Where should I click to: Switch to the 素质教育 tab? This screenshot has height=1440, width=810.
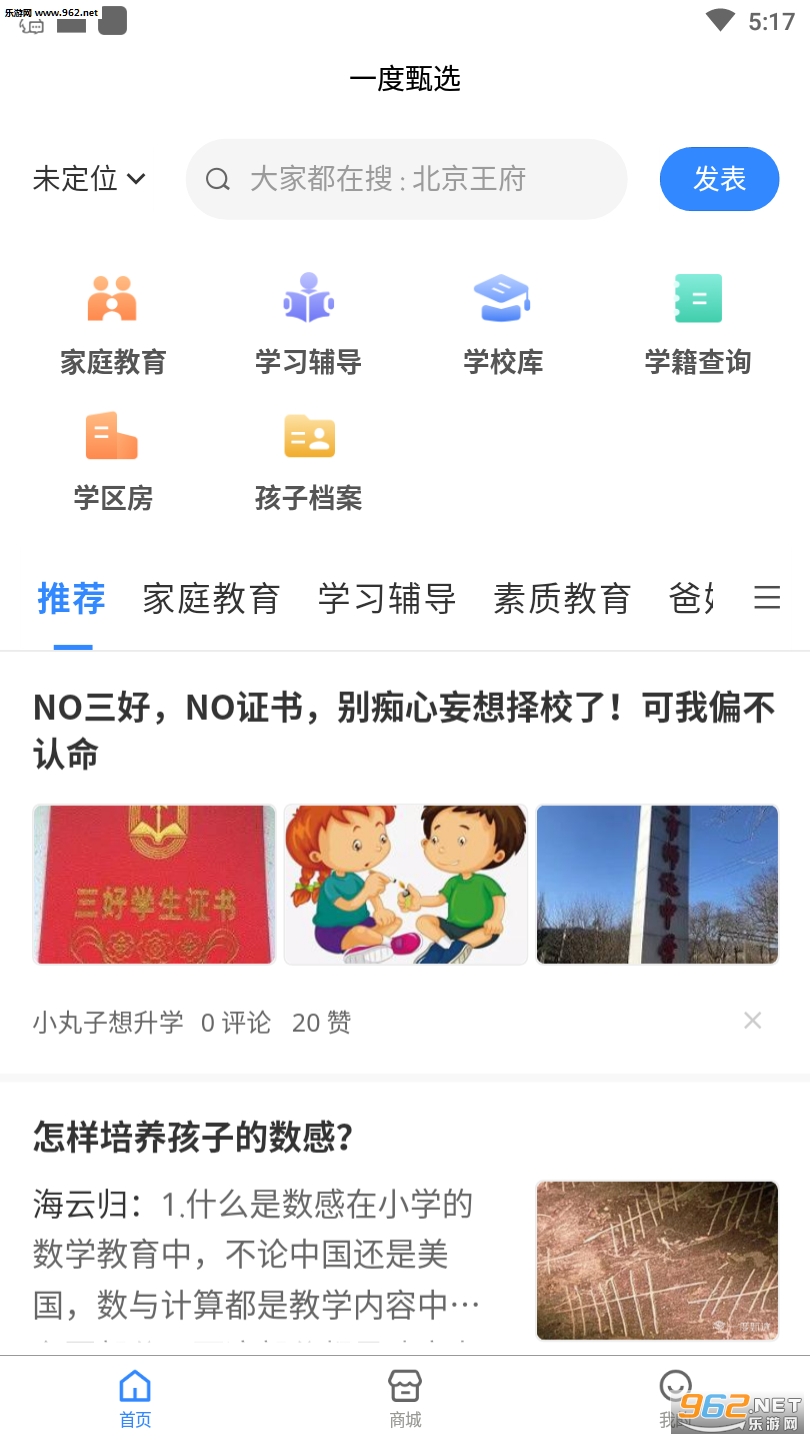(x=562, y=599)
